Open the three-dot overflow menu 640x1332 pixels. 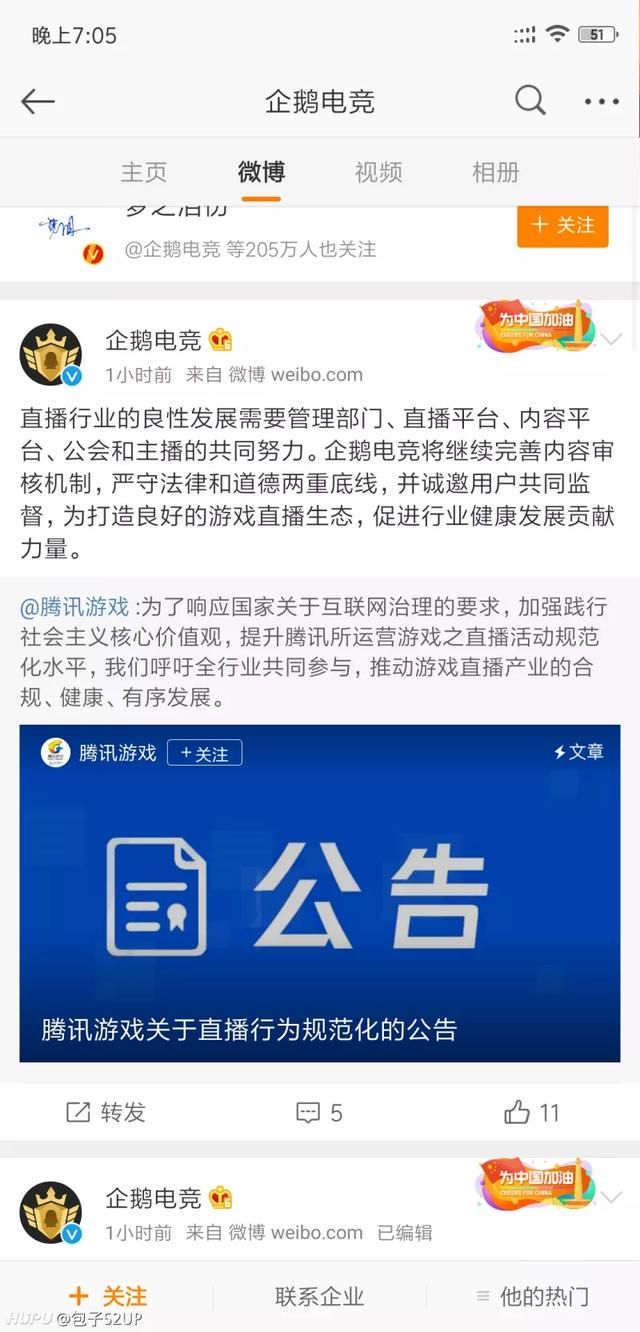[x=602, y=101]
